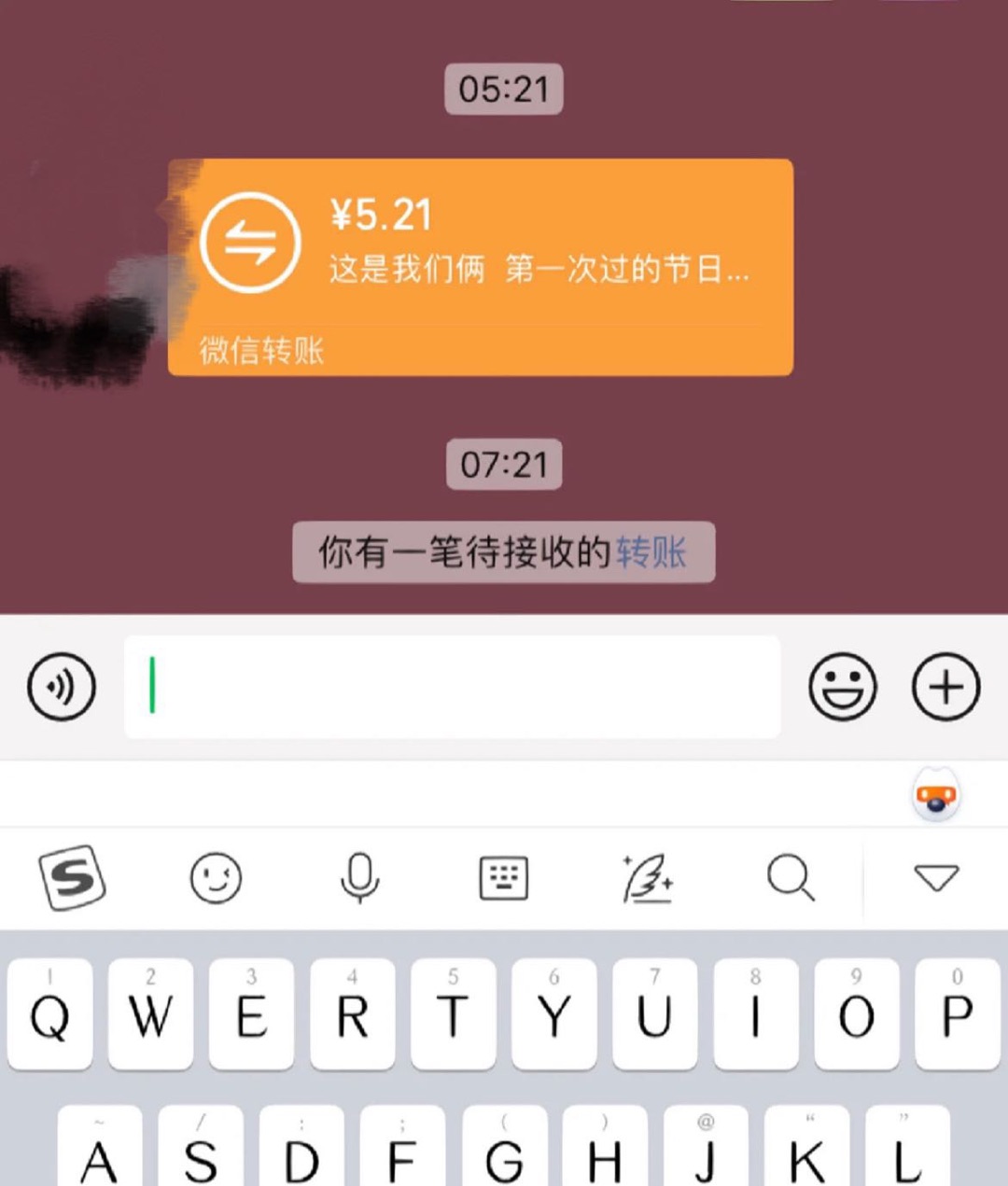Open the ¥5.21 WeChat transfer card
Viewport: 1008px width, 1186px height.
(480, 267)
